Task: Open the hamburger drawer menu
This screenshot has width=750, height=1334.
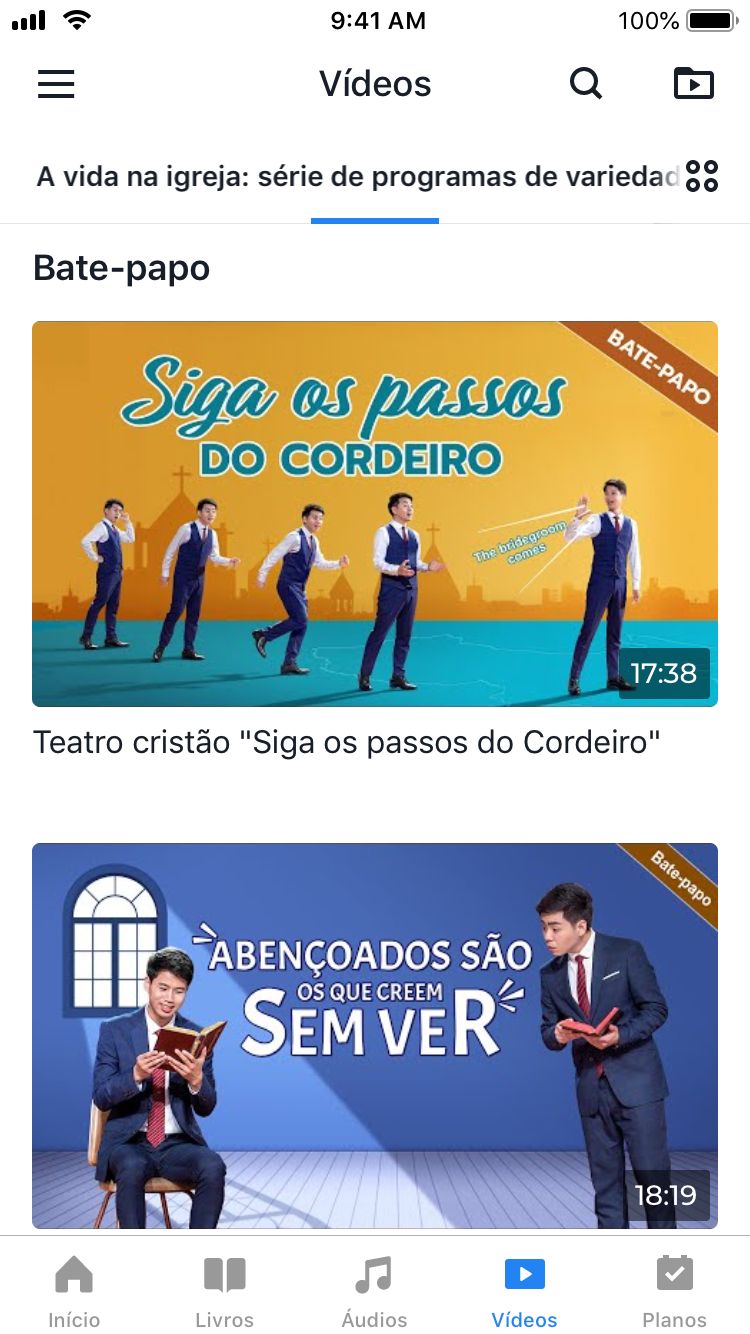Action: click(56, 84)
